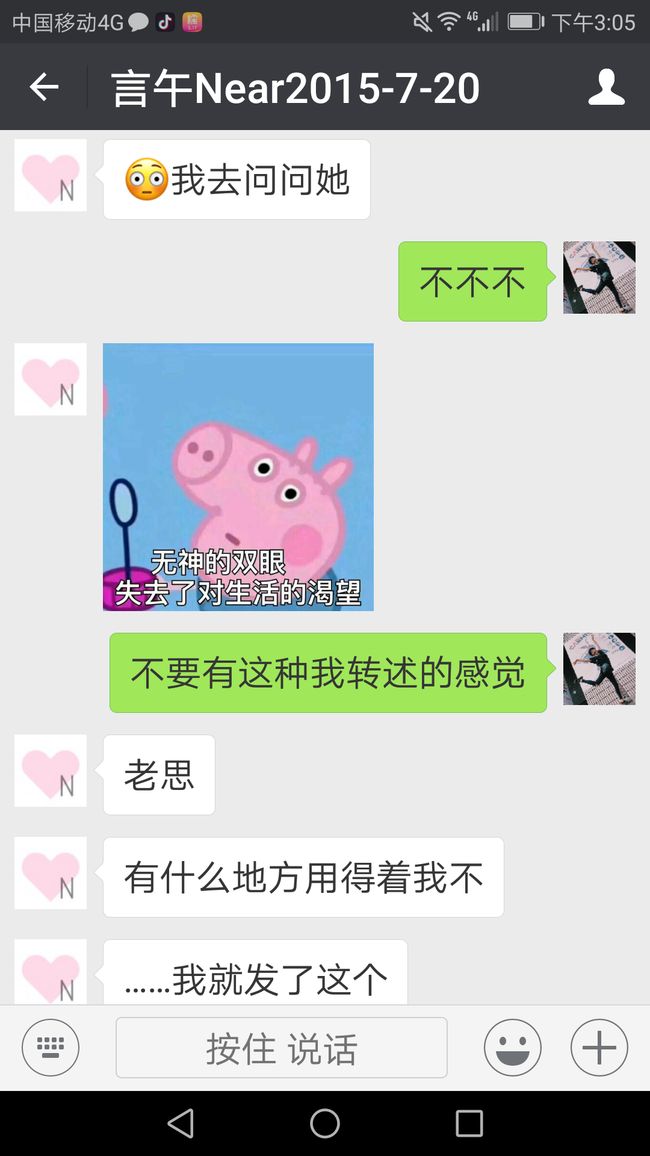The height and width of the screenshot is (1156, 650).
Task: Tap the system home button
Action: click(325, 1124)
